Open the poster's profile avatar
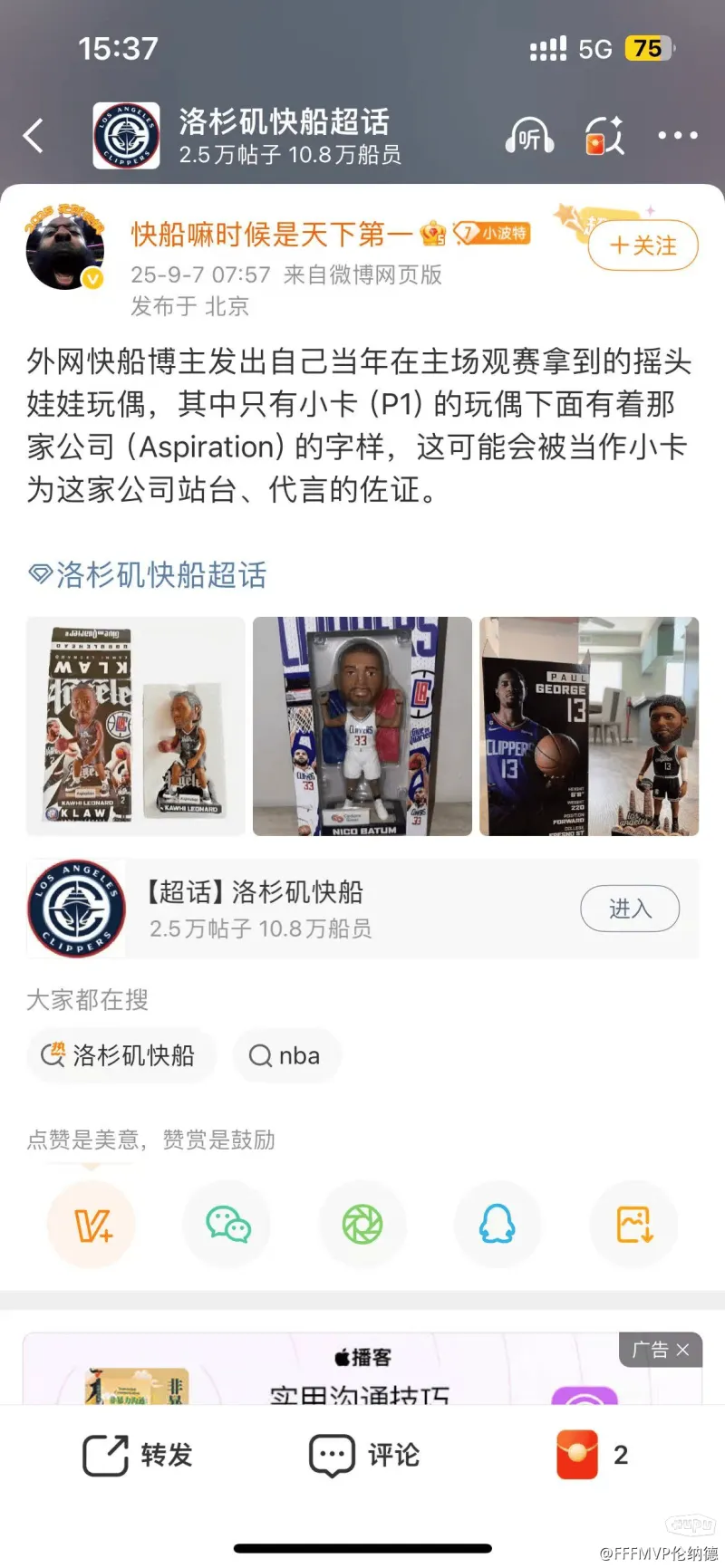 64,246
